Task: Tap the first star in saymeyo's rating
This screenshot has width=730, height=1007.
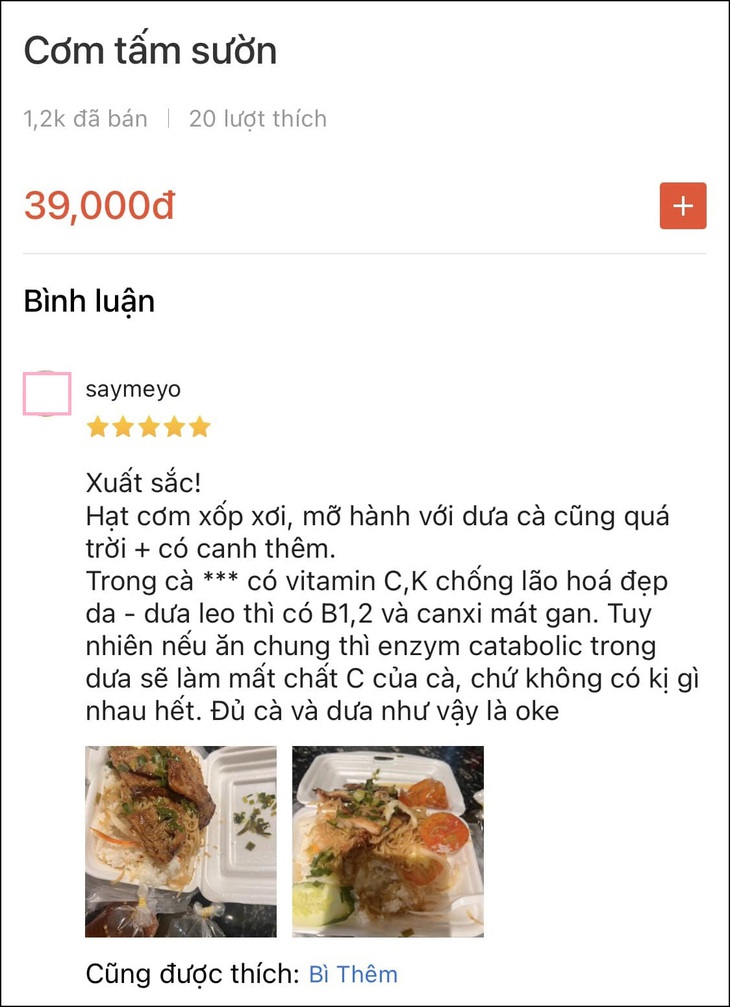Action: point(96,427)
